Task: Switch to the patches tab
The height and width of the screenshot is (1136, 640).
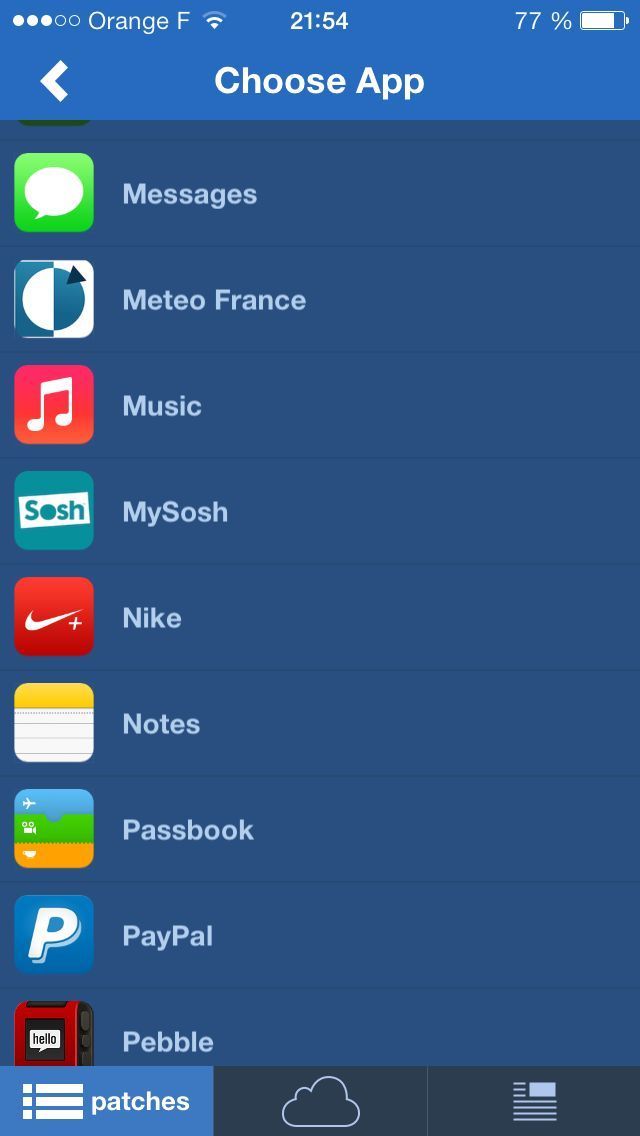Action: [106, 1101]
